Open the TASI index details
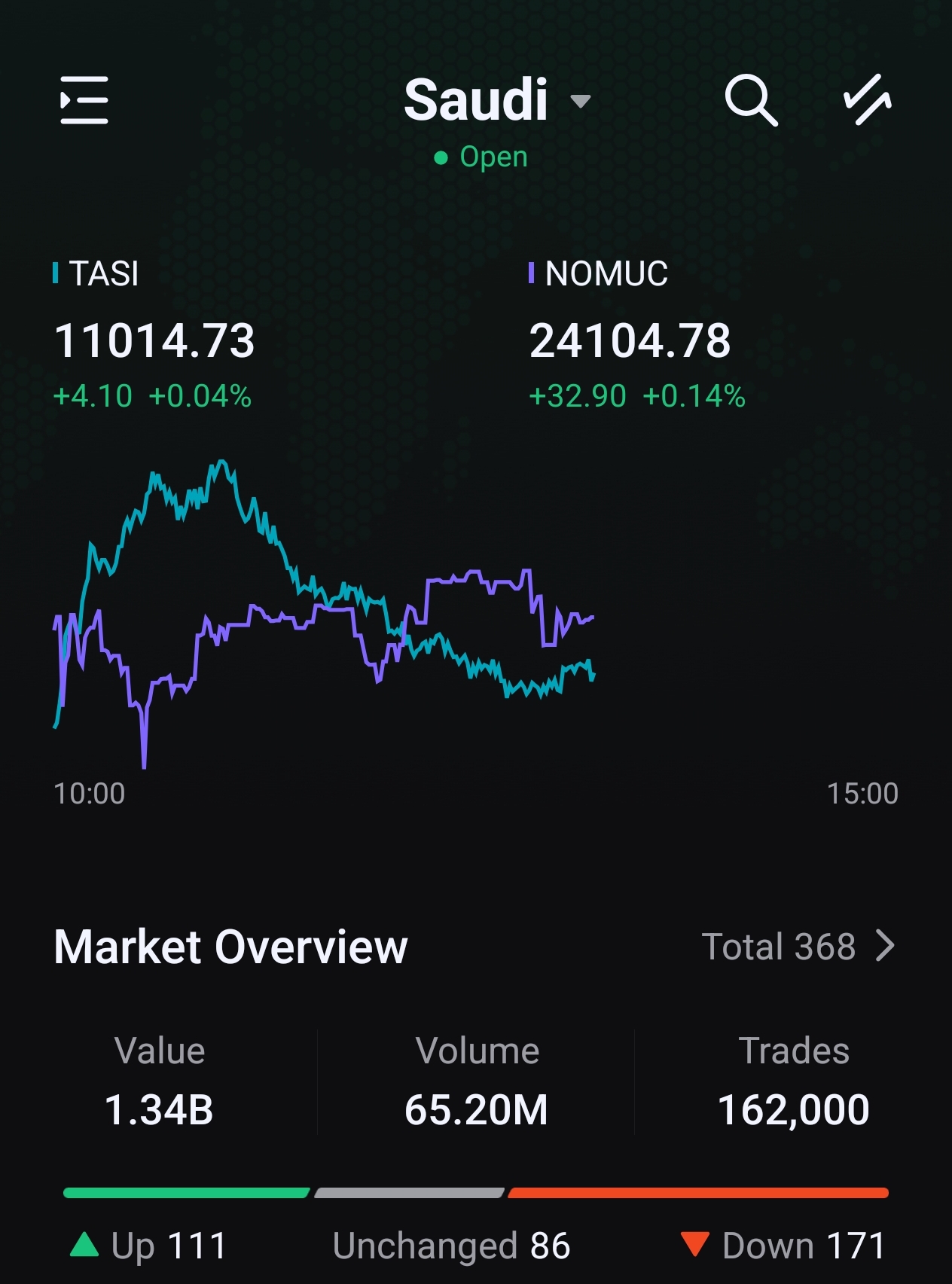Screen dimensions: 952x1284 click(x=154, y=337)
